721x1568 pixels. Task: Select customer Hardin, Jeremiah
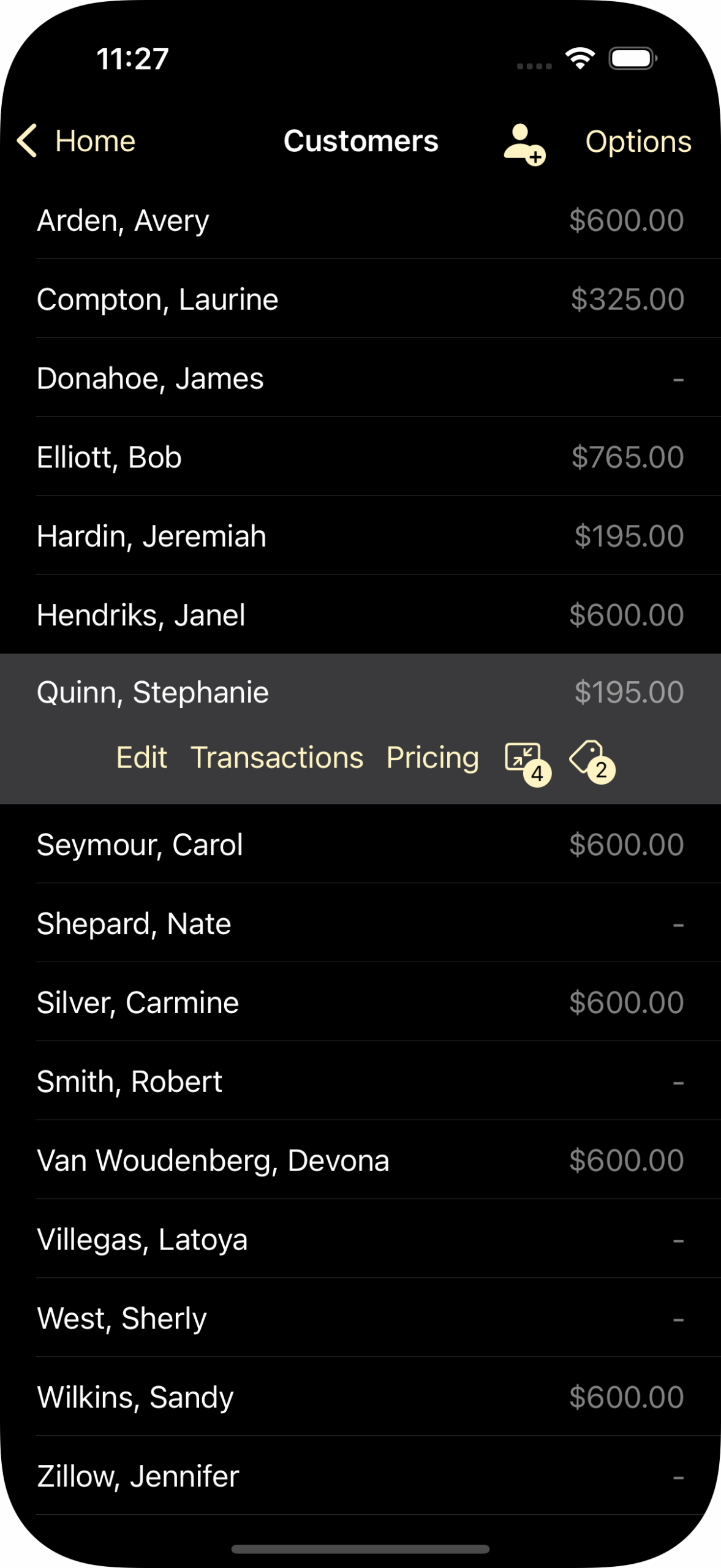(x=360, y=537)
